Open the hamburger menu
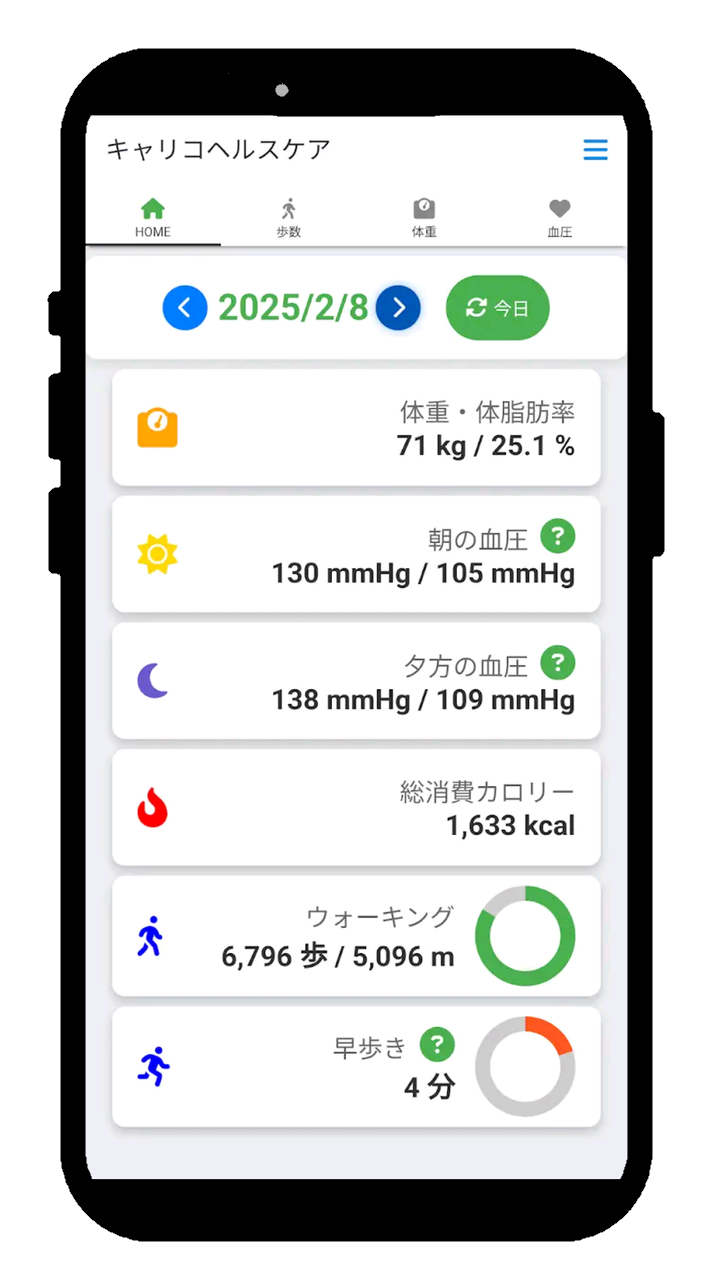This screenshot has height=1280, width=701. (595, 150)
